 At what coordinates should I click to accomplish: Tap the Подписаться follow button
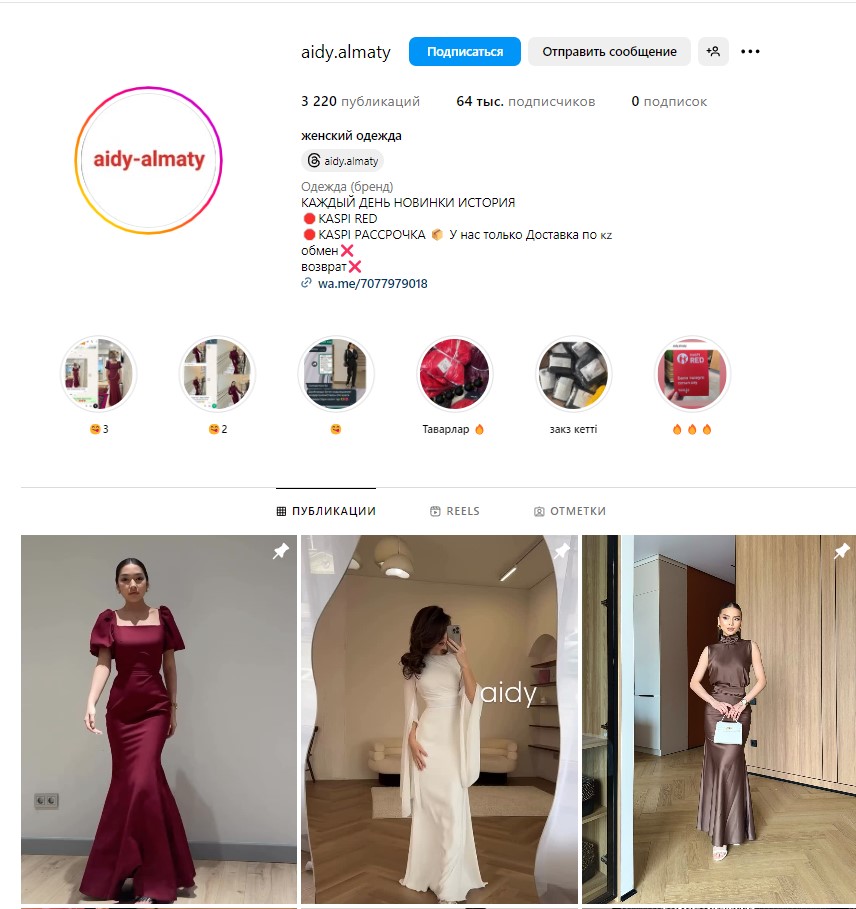pos(464,52)
